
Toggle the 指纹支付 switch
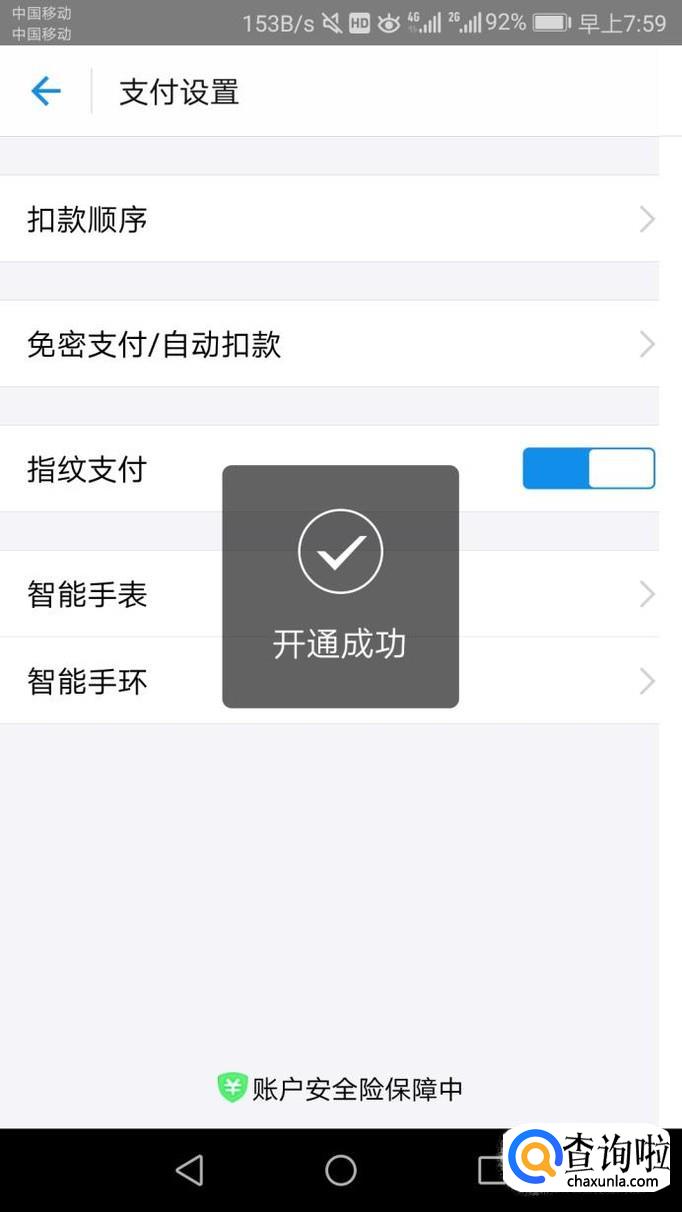pyautogui.click(x=588, y=469)
